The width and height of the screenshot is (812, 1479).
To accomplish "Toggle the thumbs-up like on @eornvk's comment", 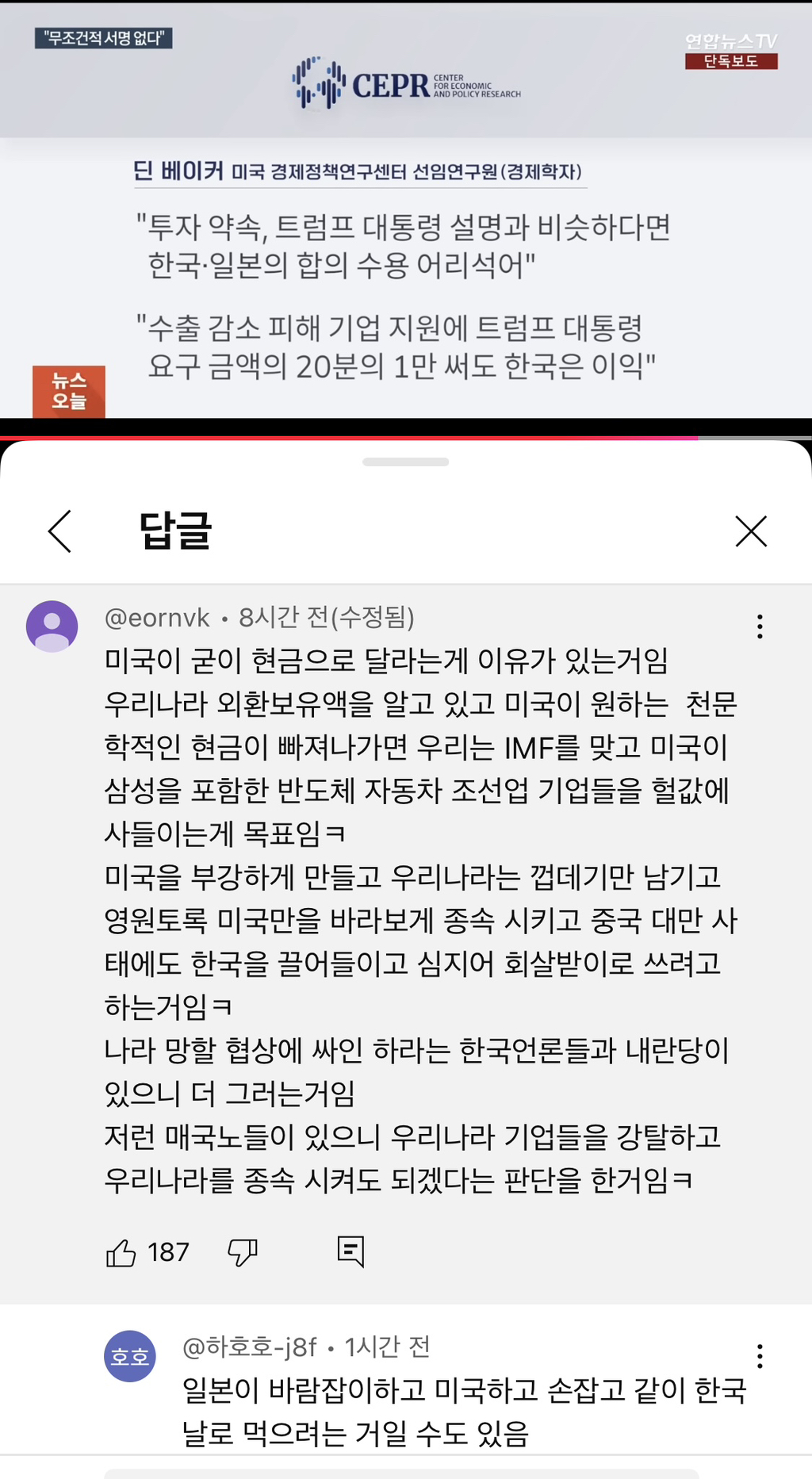I will (123, 1251).
